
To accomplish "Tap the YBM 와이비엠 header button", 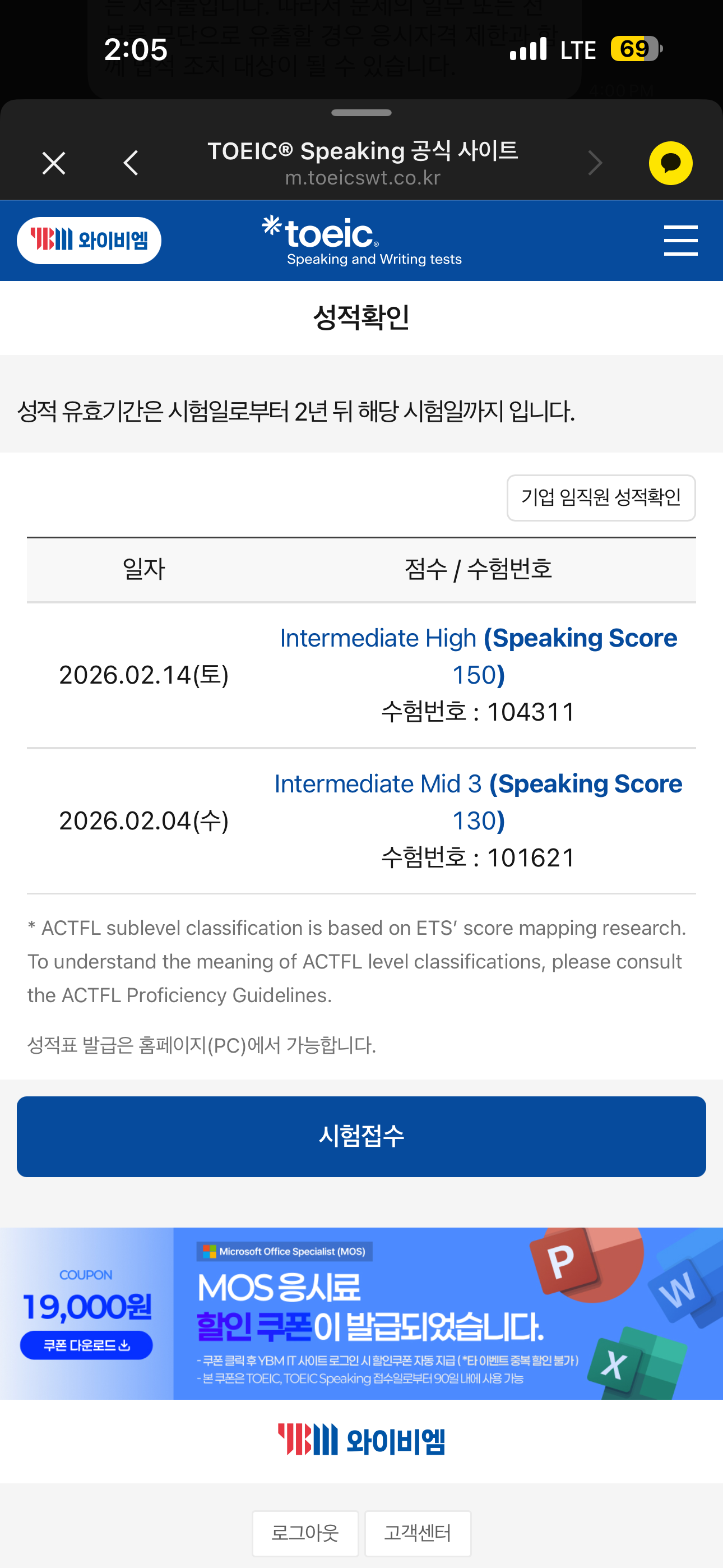I will coord(89,241).
